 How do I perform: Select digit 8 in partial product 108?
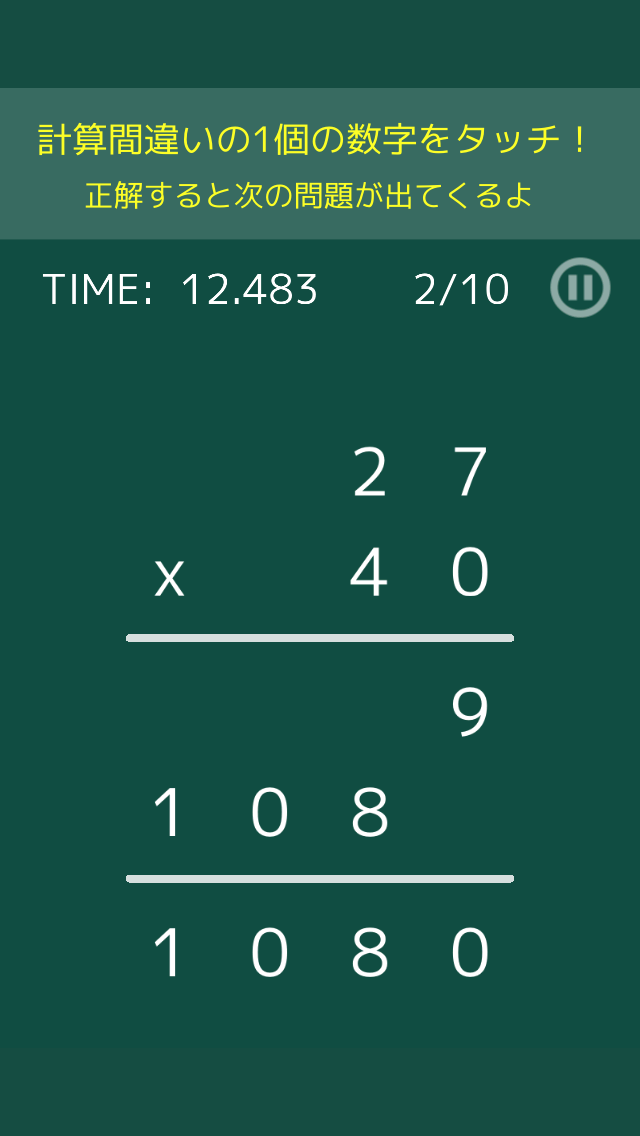click(370, 814)
